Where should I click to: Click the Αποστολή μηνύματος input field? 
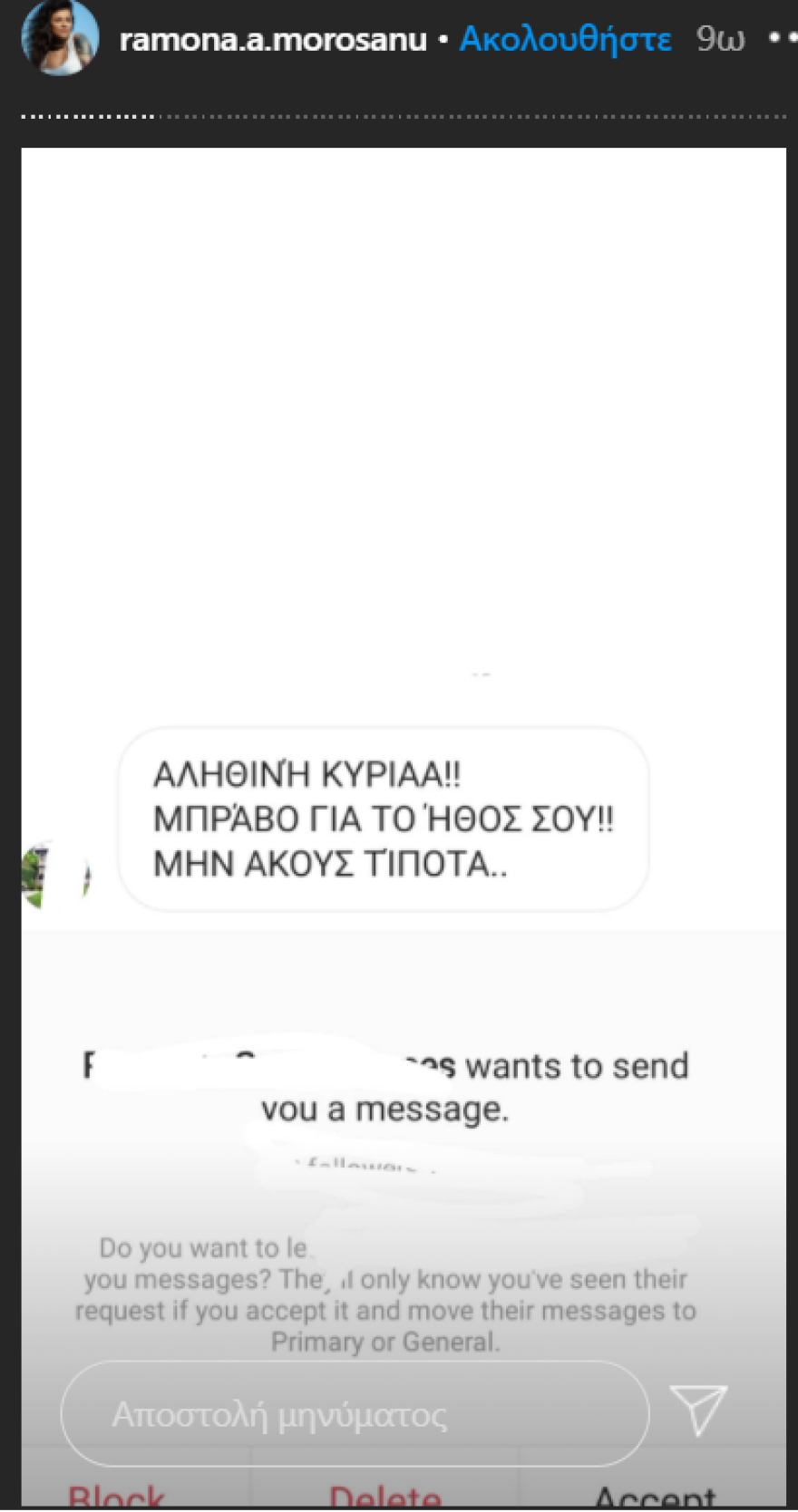pyautogui.click(x=354, y=1412)
